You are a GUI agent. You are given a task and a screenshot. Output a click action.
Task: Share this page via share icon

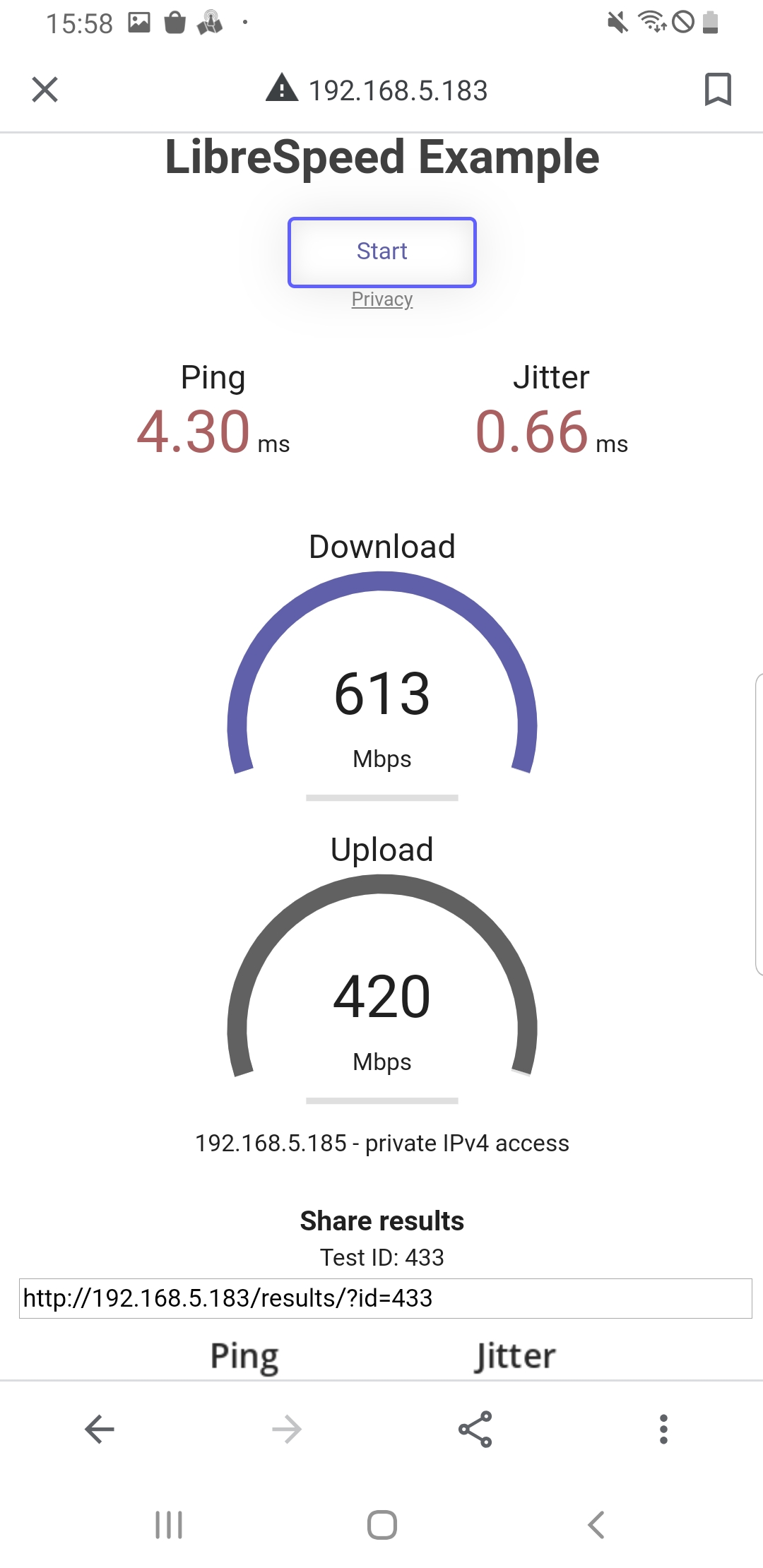(475, 1430)
